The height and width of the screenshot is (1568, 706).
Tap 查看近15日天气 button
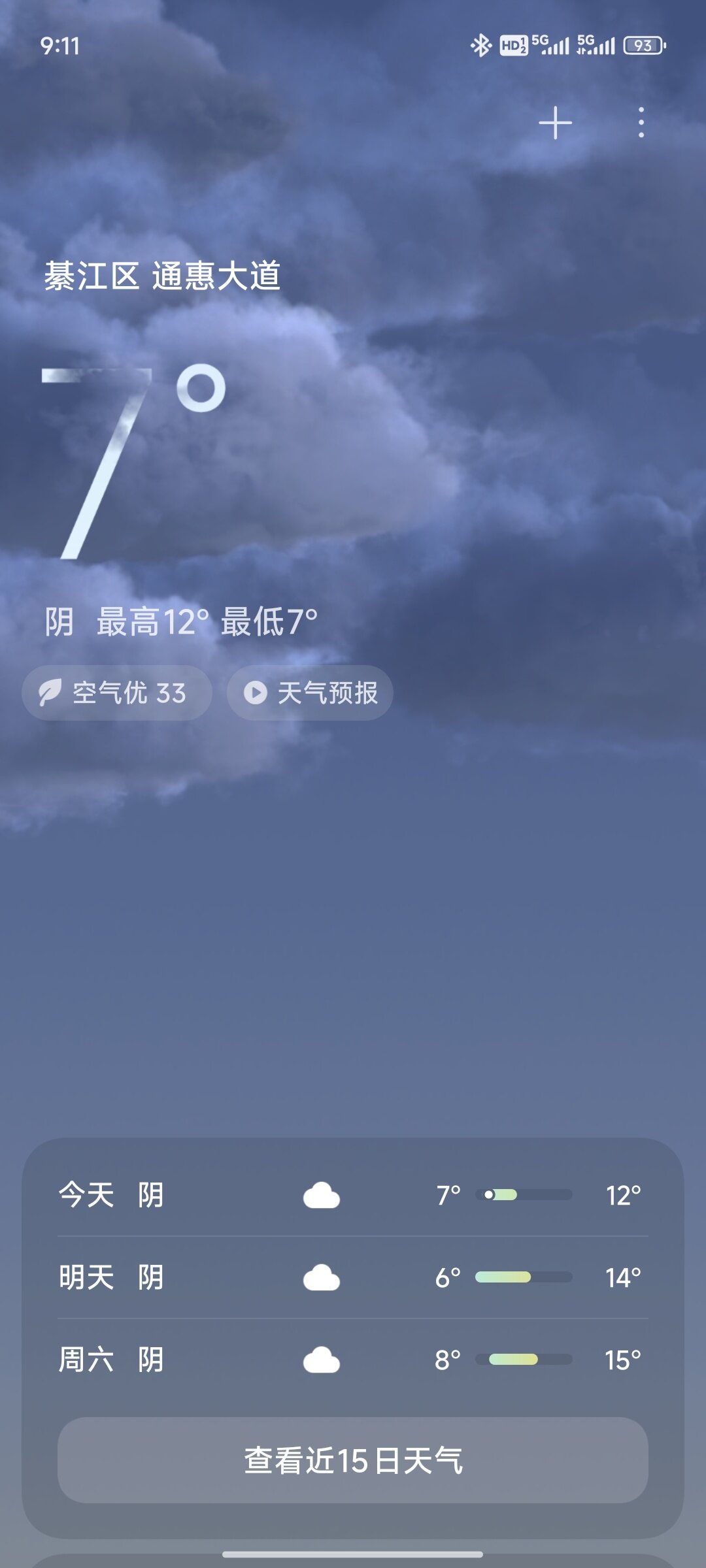pos(353,1460)
